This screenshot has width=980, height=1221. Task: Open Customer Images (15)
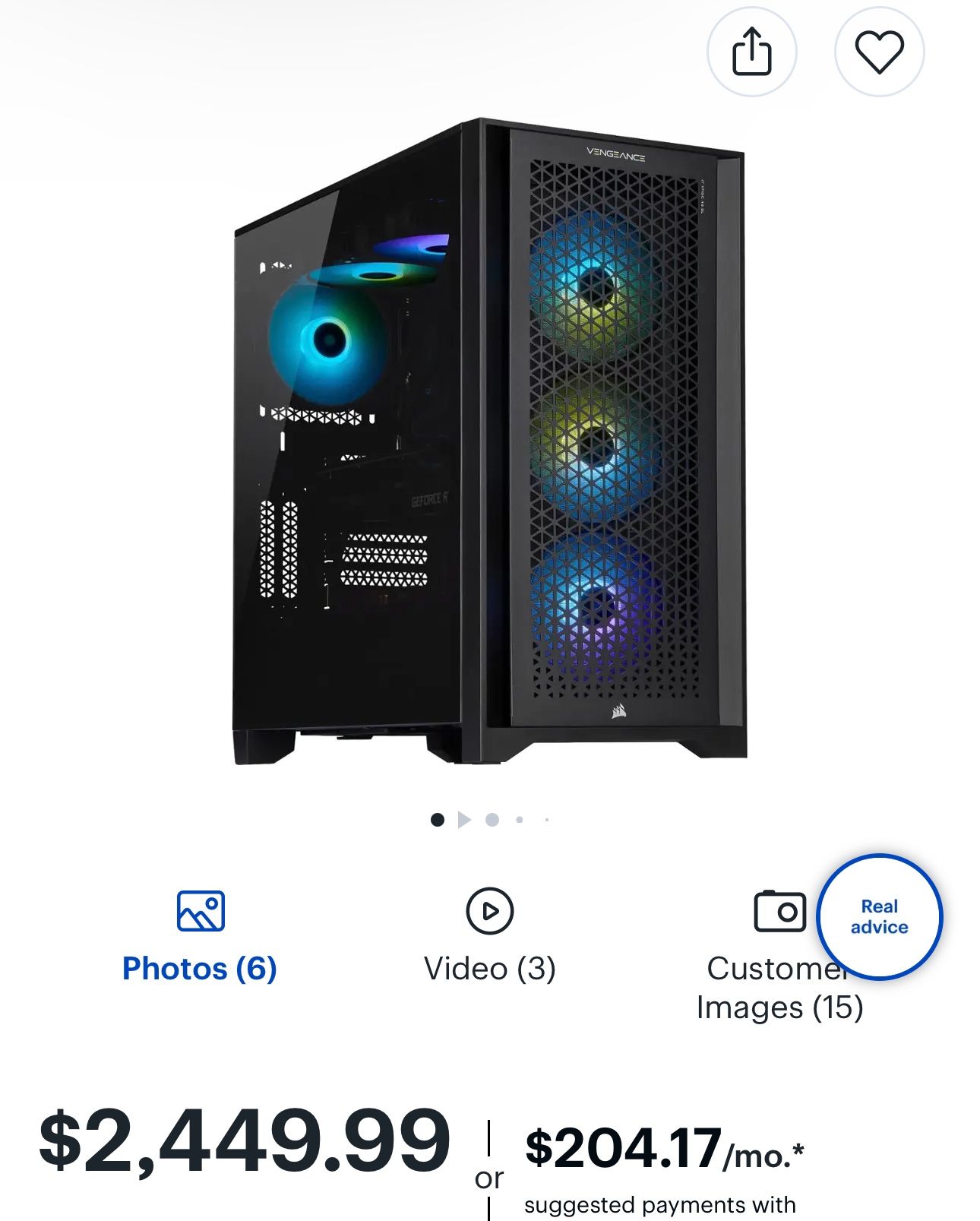(x=779, y=957)
